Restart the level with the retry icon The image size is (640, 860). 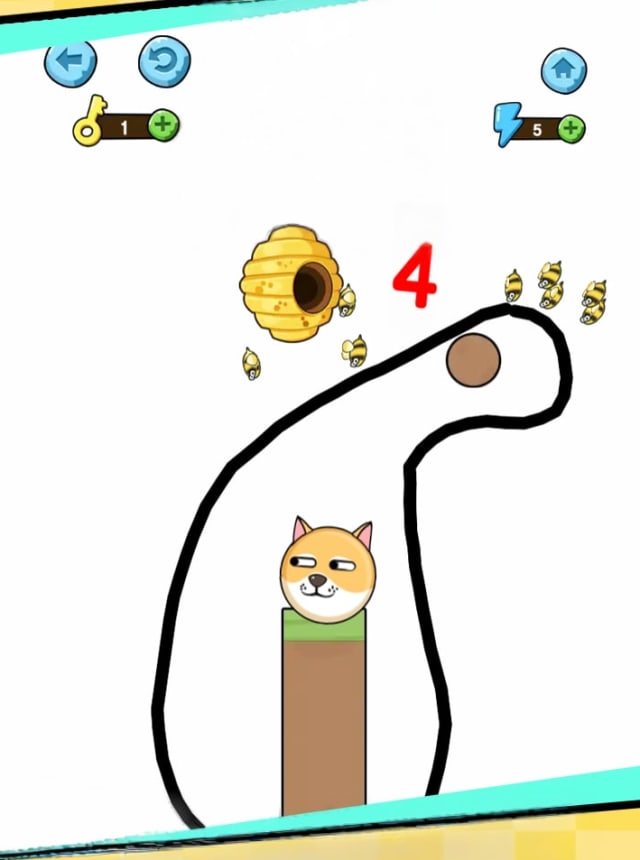(164, 62)
